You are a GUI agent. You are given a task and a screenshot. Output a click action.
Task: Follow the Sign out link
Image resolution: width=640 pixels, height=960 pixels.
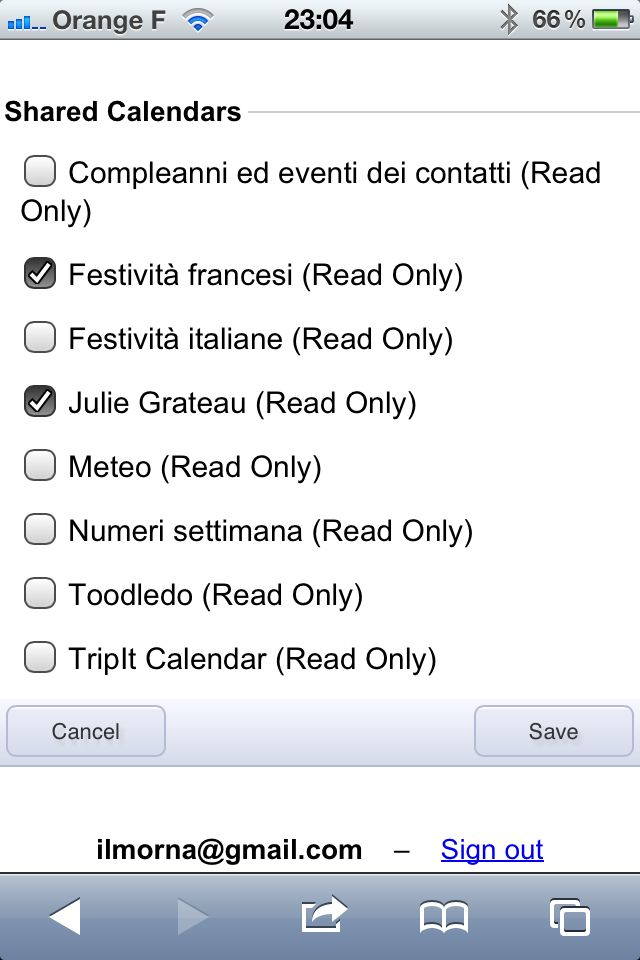(x=492, y=850)
